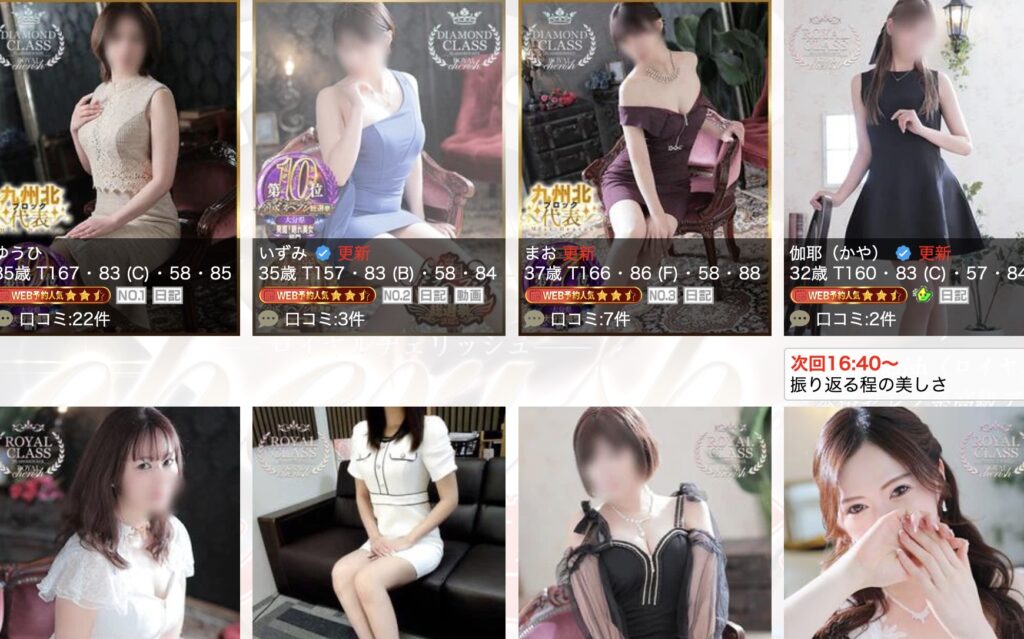Open the white dress sofa profile card

pos(378,520)
